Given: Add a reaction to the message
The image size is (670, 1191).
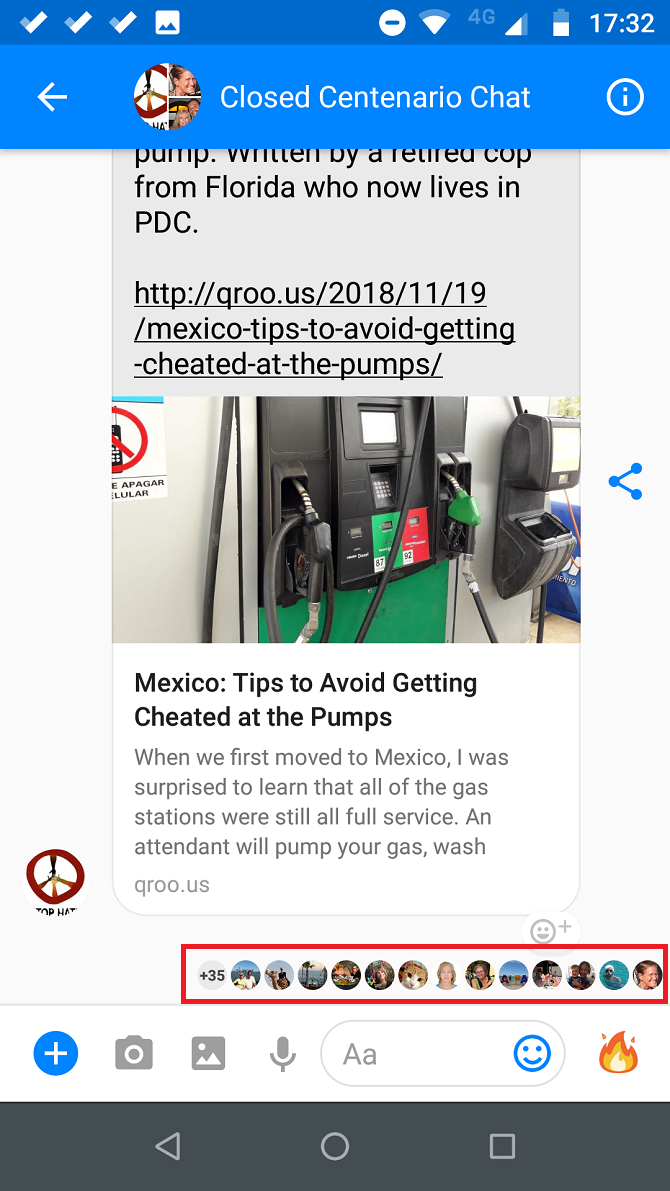Looking at the screenshot, I should tap(549, 931).
